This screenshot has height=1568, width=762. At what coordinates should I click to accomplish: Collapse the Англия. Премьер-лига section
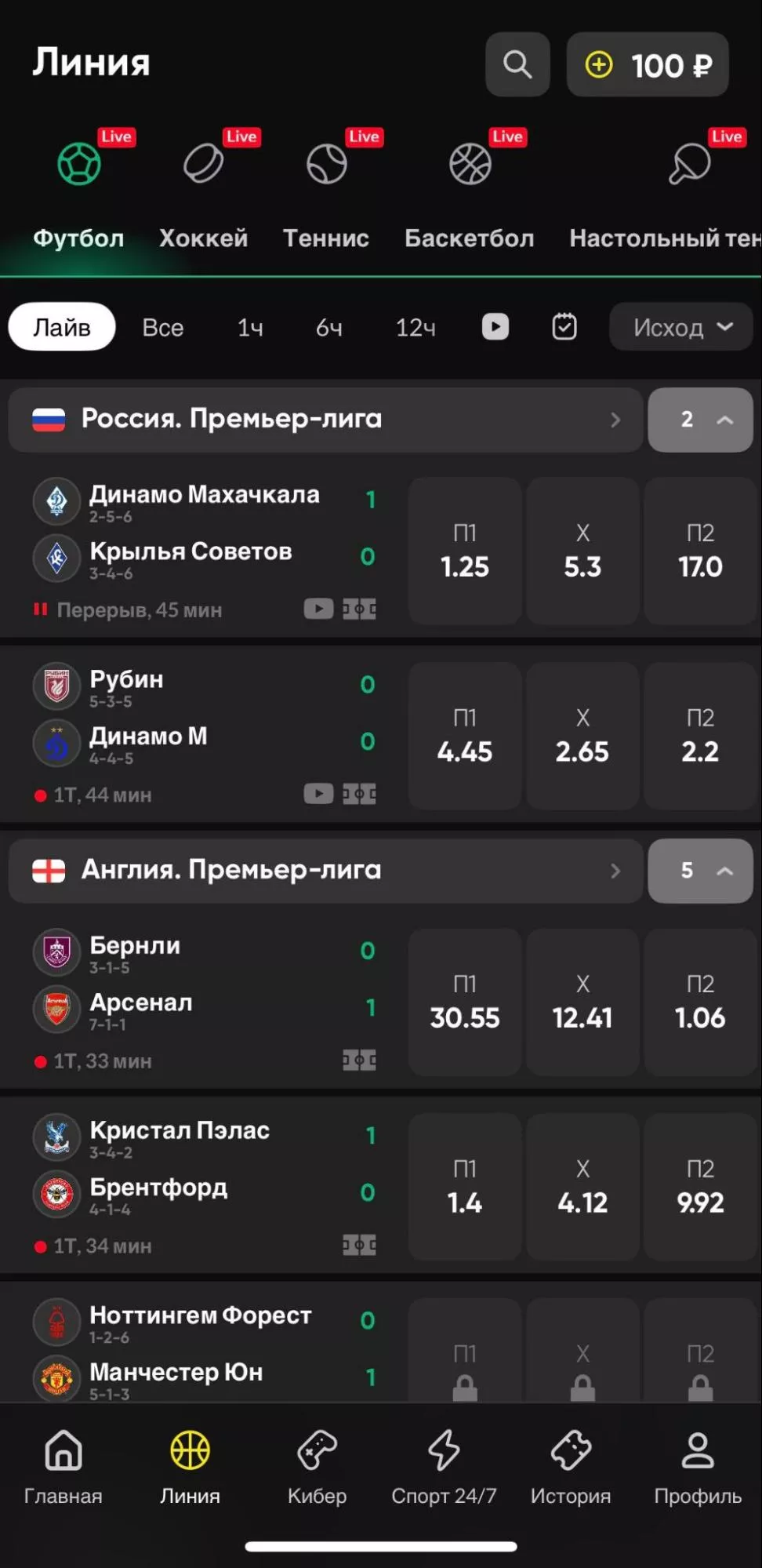pyautogui.click(x=700, y=871)
